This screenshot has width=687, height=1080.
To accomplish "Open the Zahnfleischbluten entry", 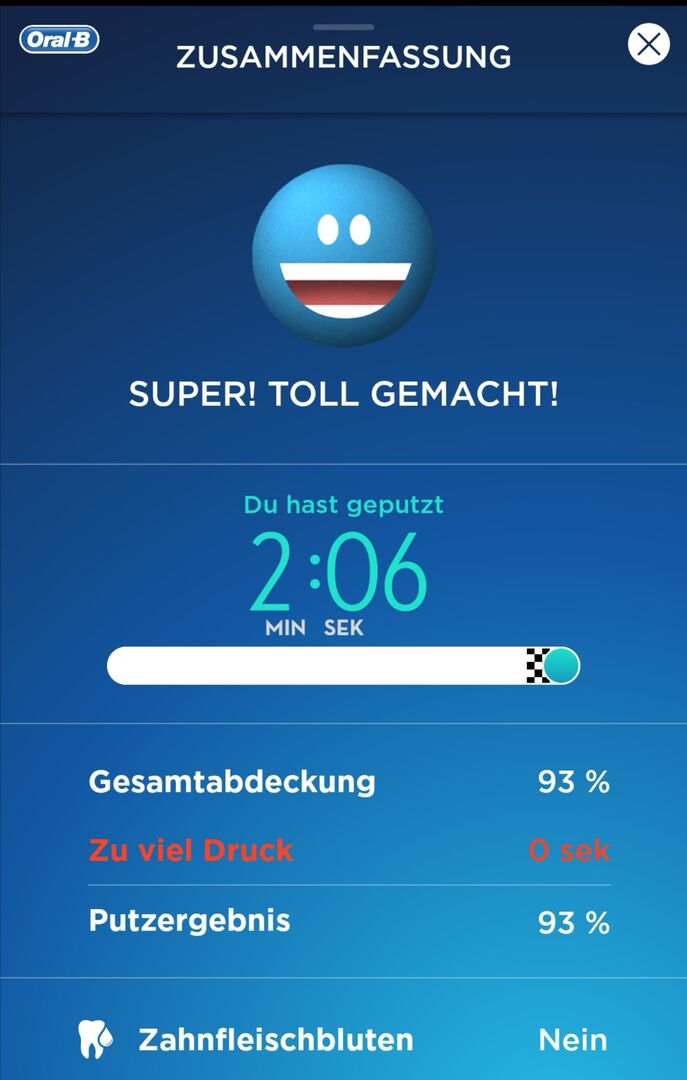I will (x=343, y=1039).
